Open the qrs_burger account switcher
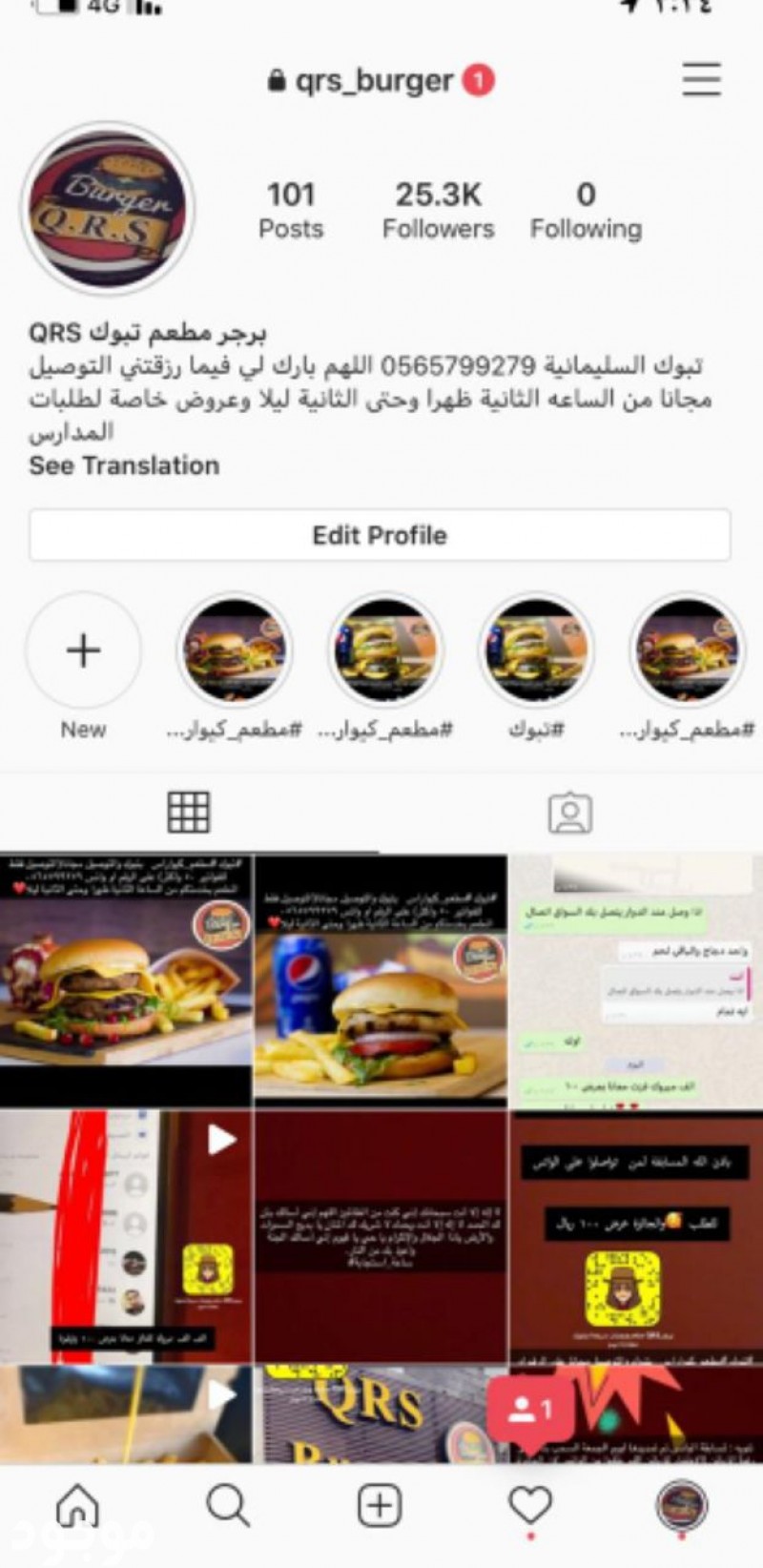 click(x=374, y=81)
